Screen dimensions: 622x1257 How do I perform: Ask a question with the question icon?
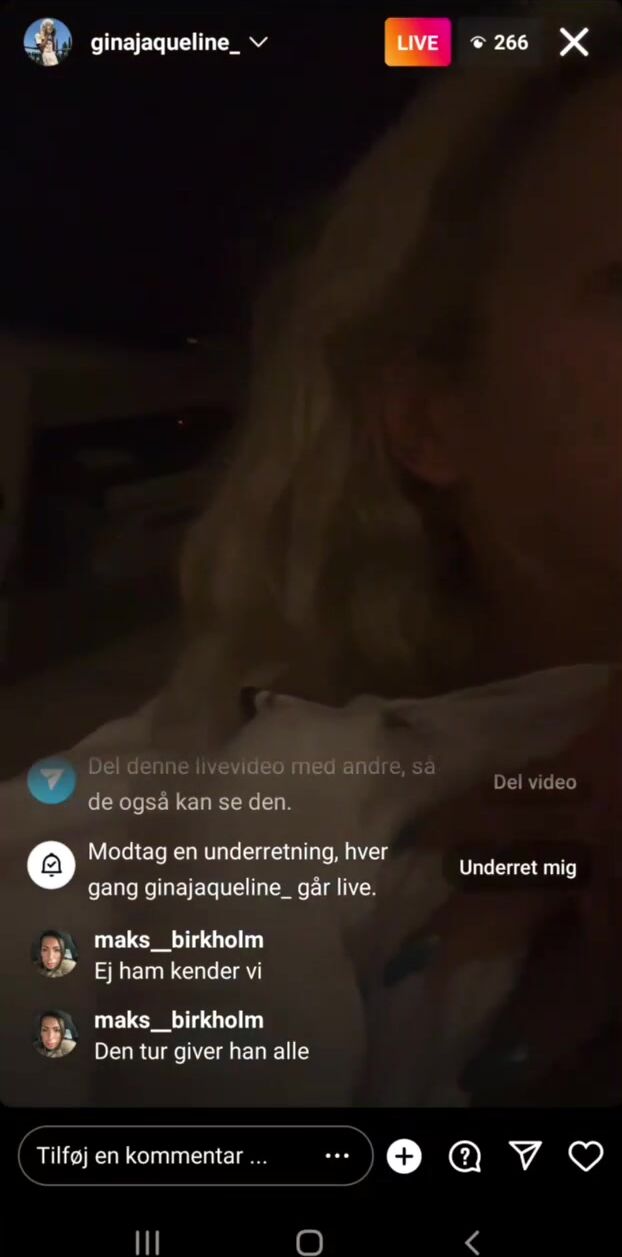(465, 1157)
